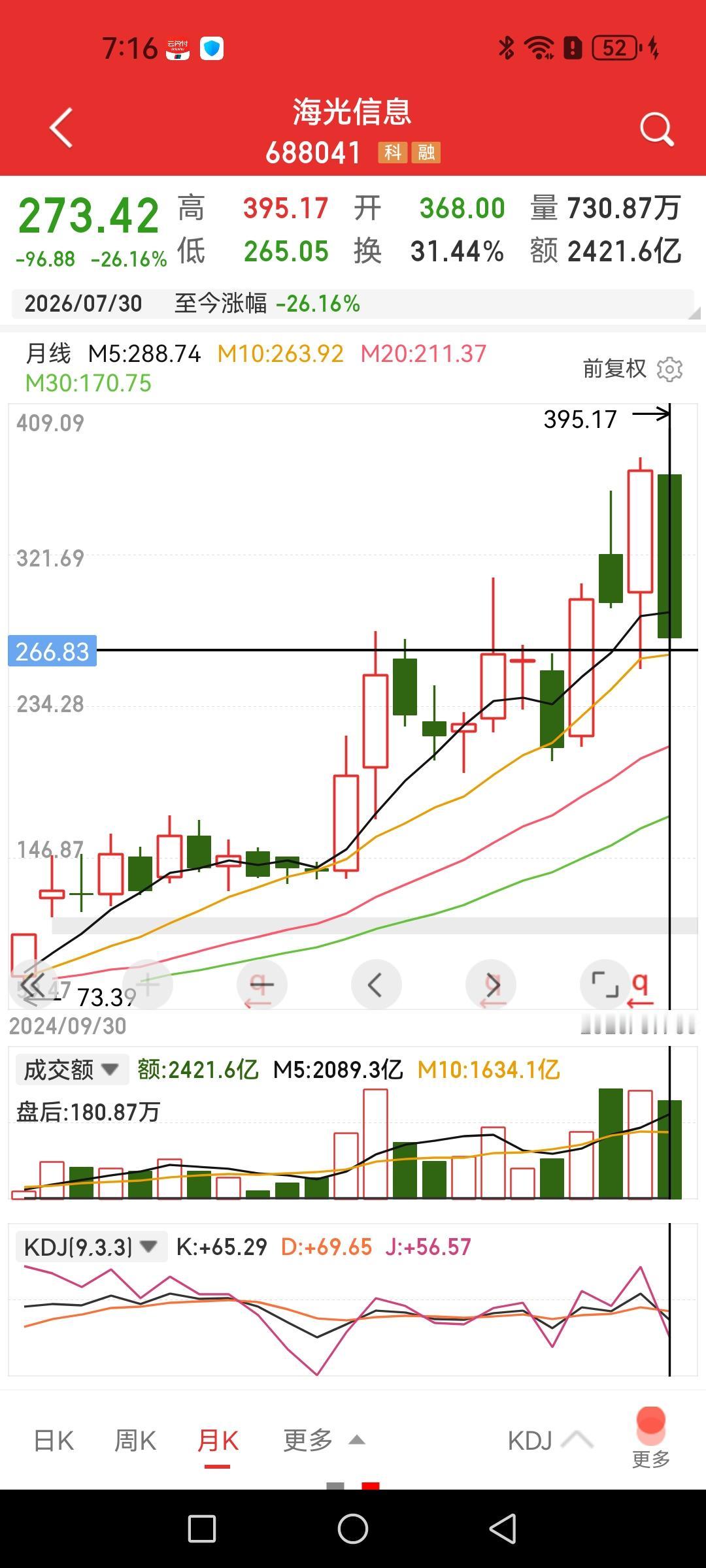The width and height of the screenshot is (706, 1568).
Task: Open the KDJ(9,3,3) indicator dropdown
Action: click(91, 1247)
